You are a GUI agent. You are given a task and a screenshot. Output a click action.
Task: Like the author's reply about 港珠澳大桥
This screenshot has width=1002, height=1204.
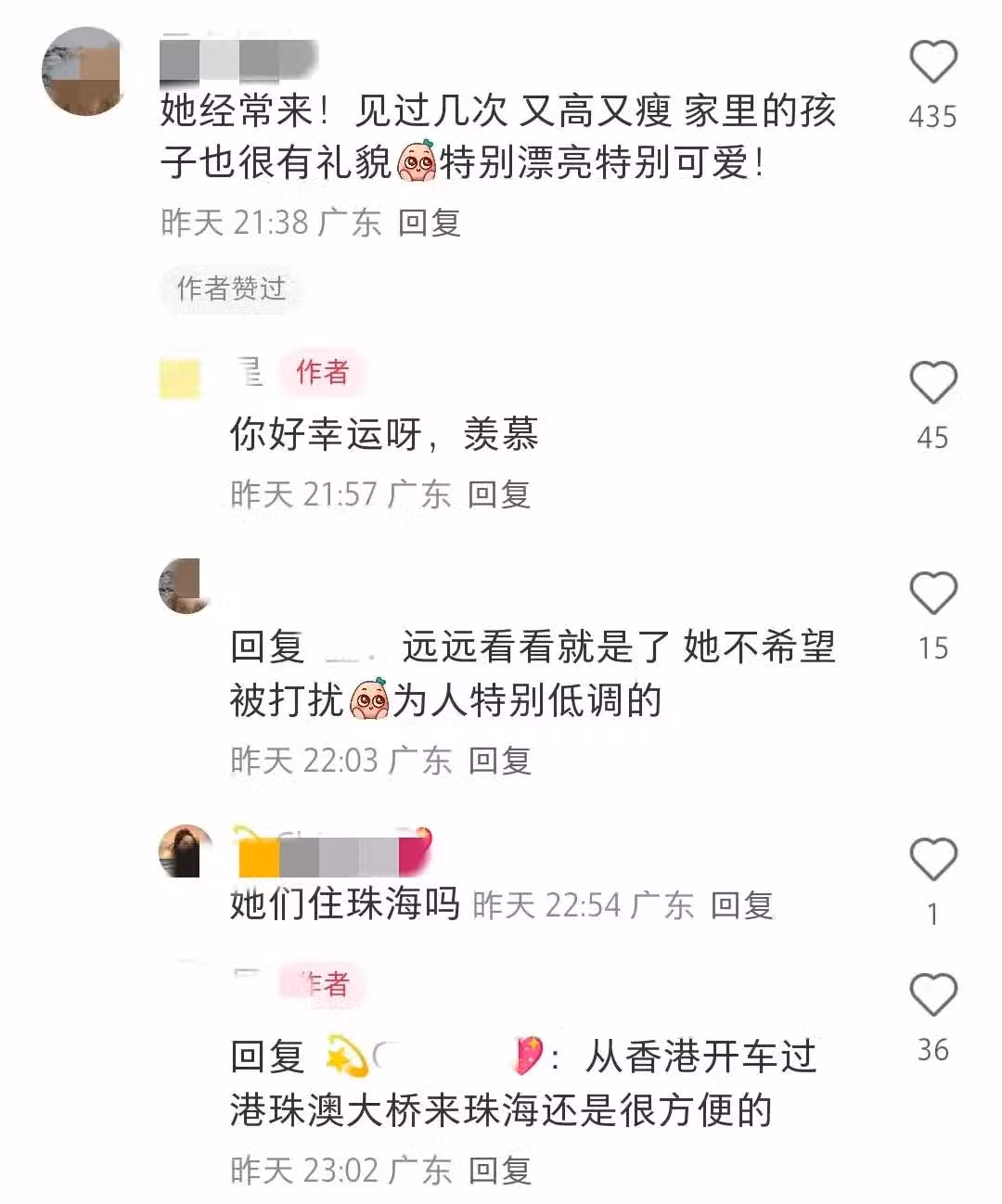[932, 995]
